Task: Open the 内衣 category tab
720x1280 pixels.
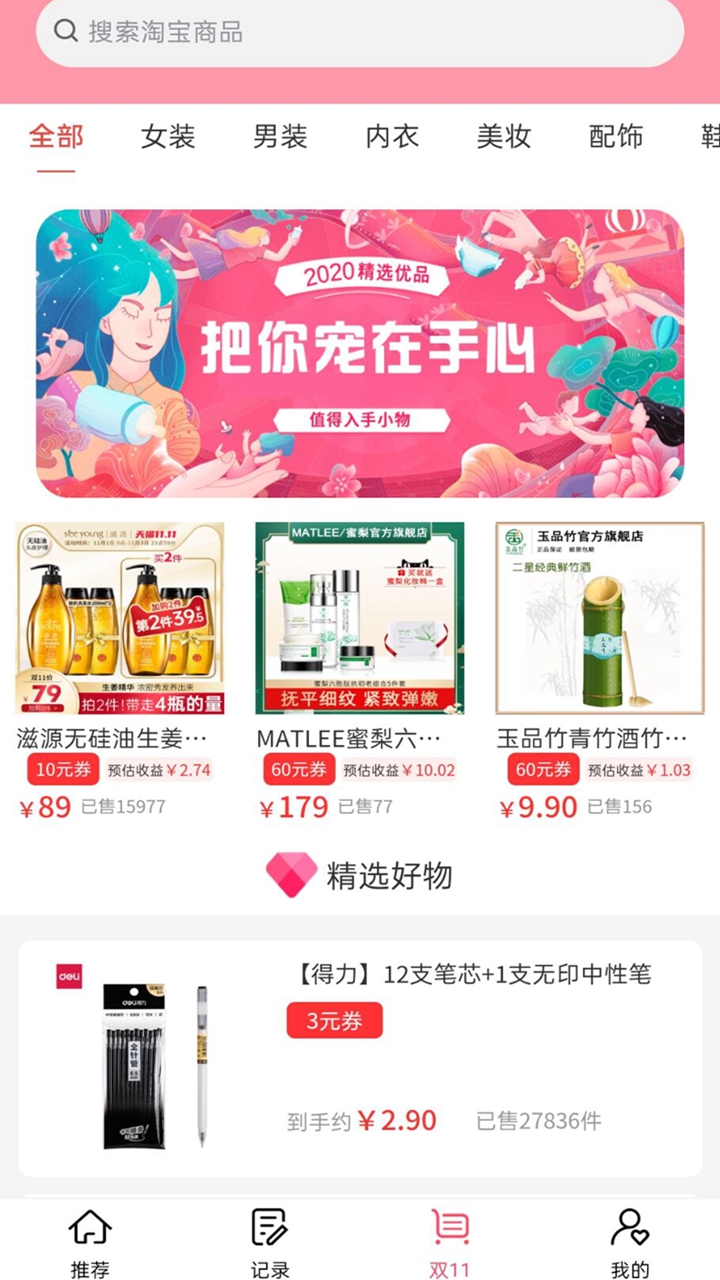Action: click(392, 137)
